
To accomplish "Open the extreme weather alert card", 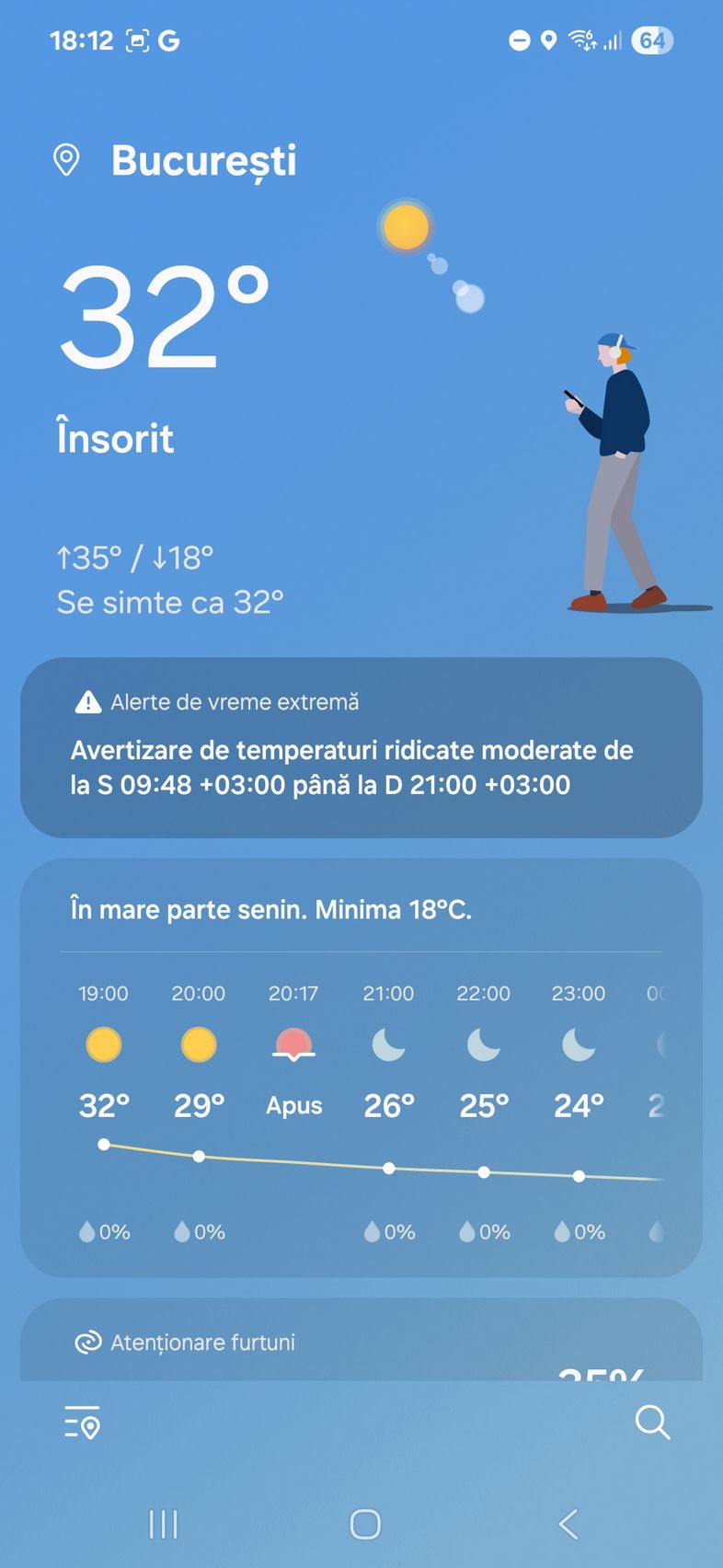I will pyautogui.click(x=361, y=747).
